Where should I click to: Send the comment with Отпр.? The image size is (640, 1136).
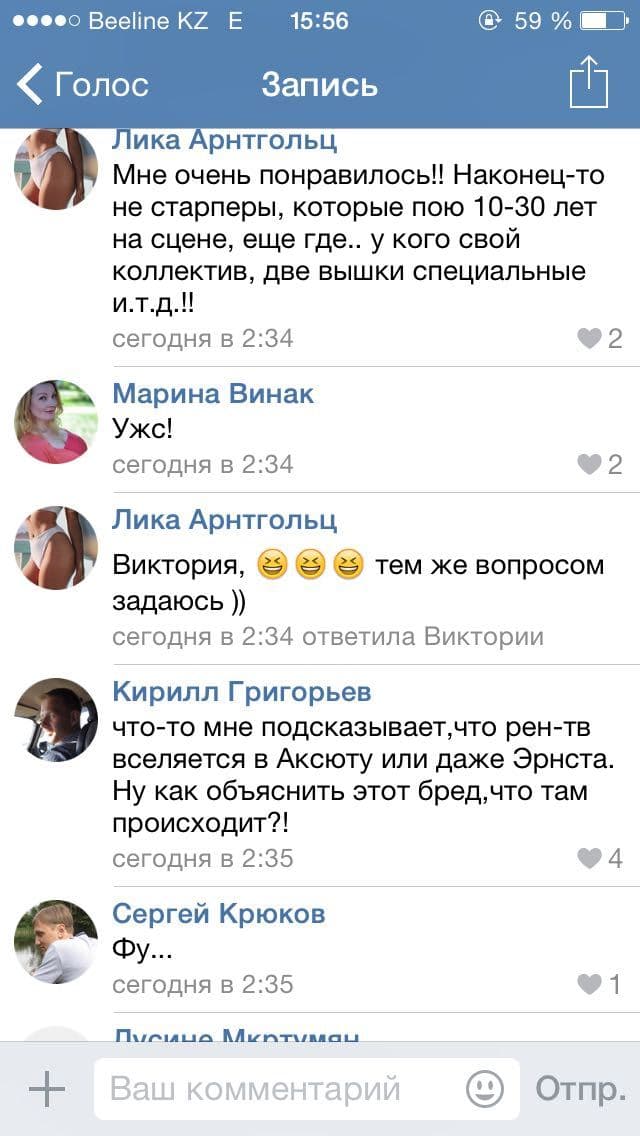coord(581,1089)
